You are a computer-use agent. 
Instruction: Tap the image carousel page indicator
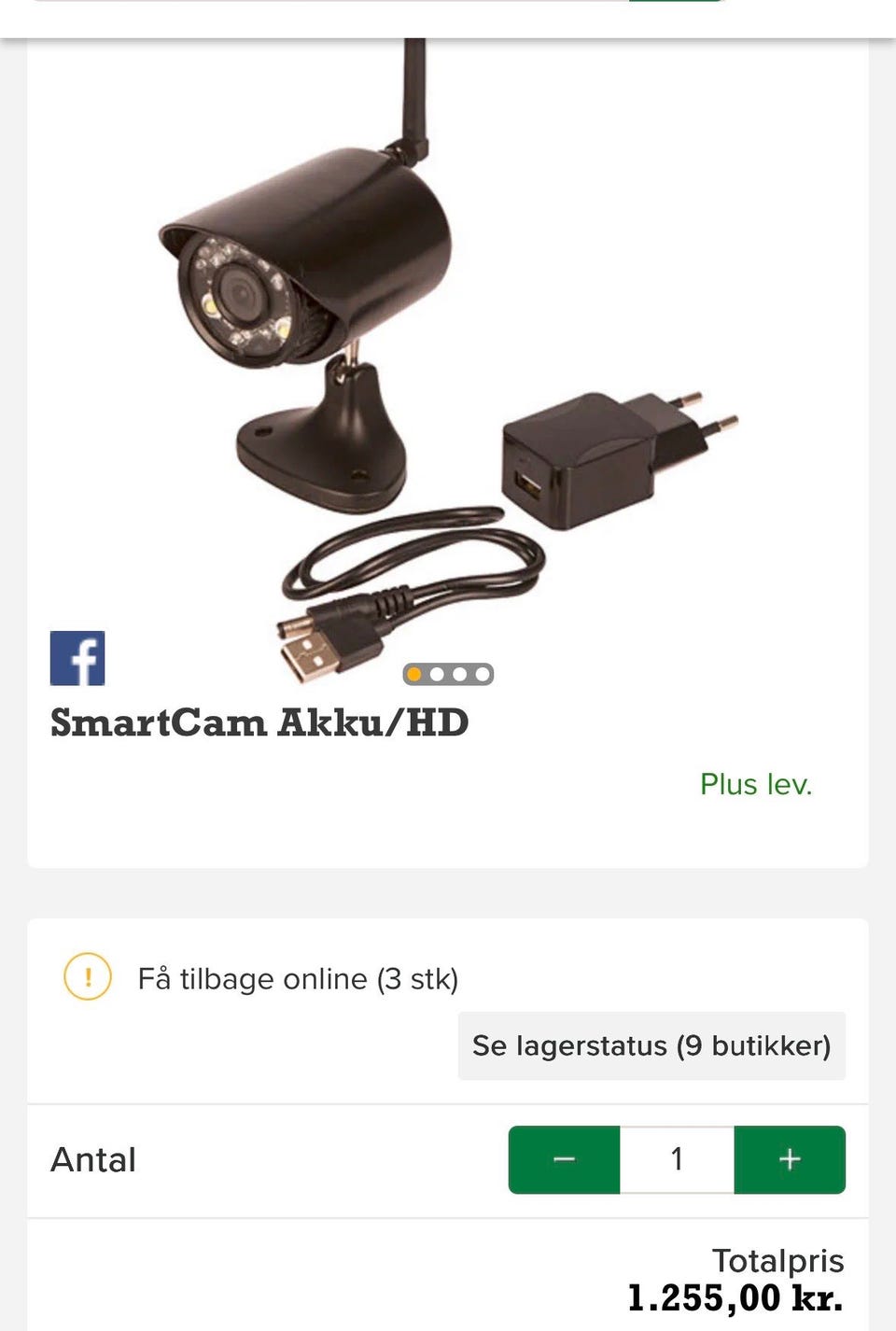point(448,674)
